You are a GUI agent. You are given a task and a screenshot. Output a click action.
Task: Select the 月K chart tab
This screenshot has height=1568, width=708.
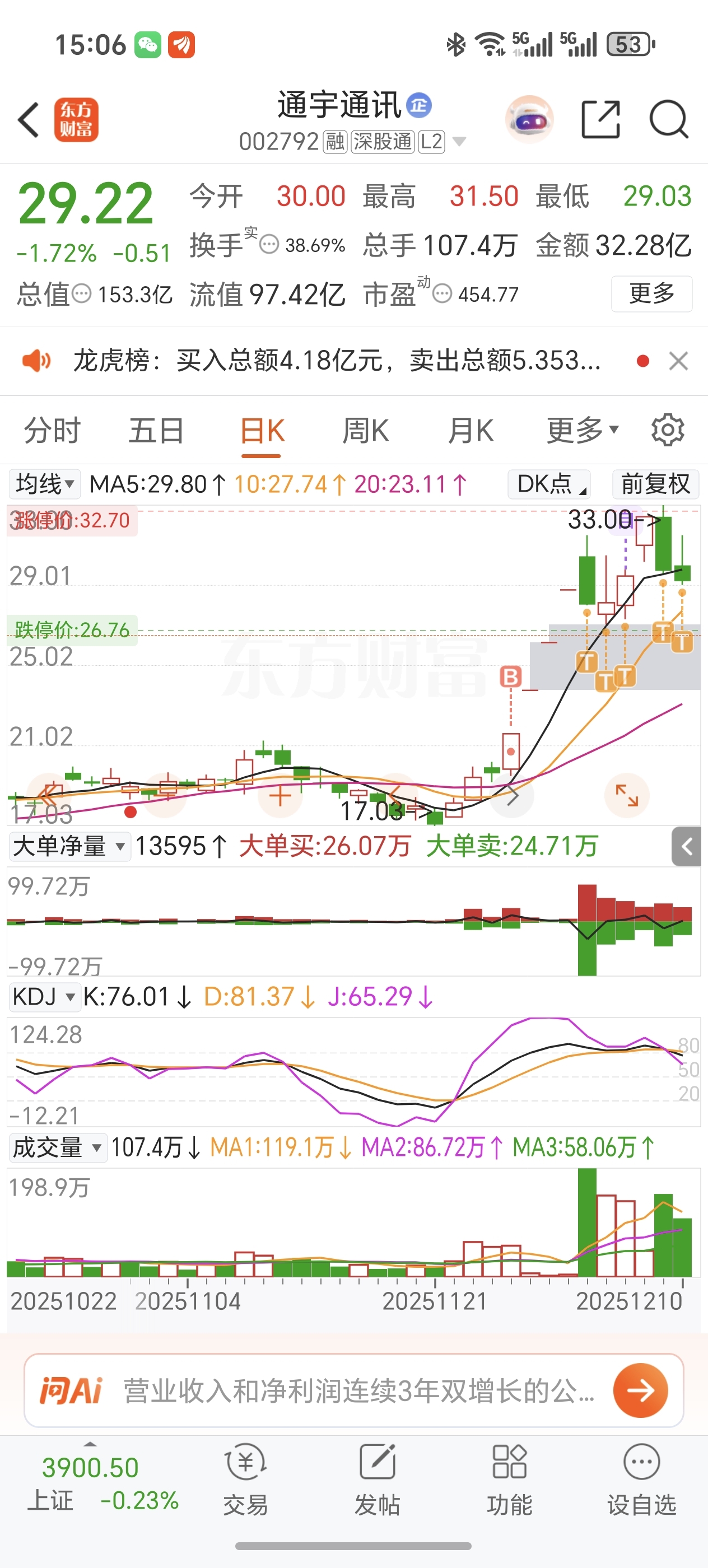click(x=470, y=431)
